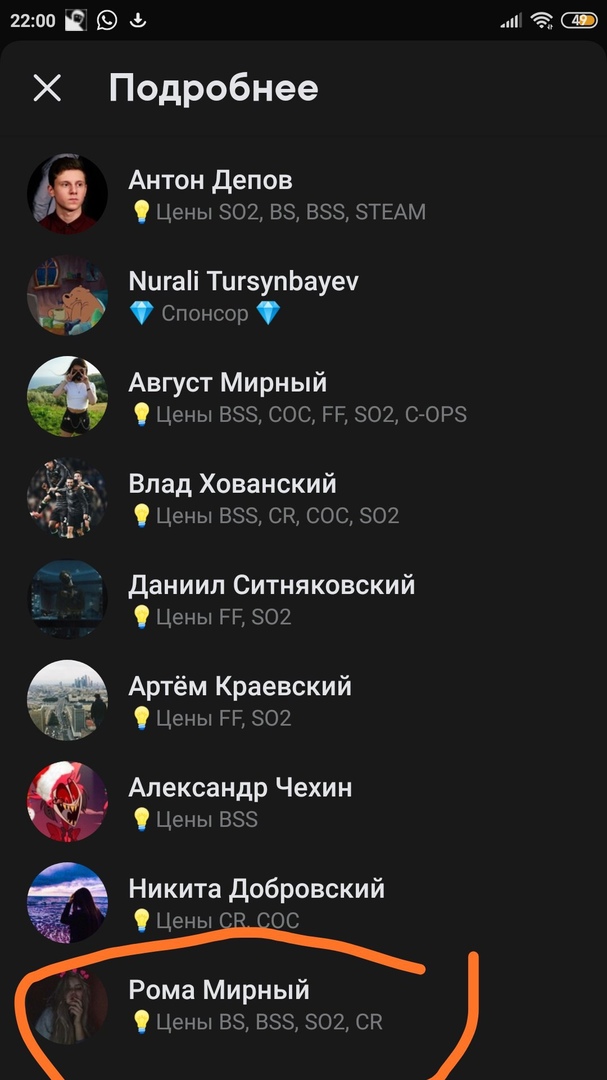Open Антон Депов's profile
607x1080 pixels.
tap(210, 195)
